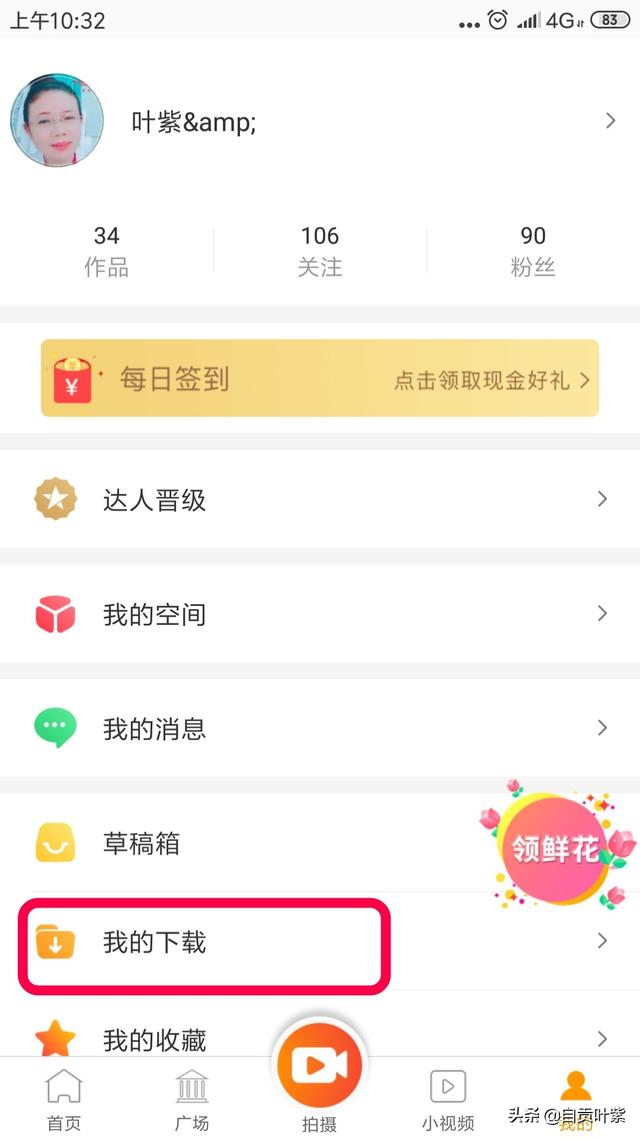
Task: Open the 粉丝 followers list
Action: click(532, 250)
